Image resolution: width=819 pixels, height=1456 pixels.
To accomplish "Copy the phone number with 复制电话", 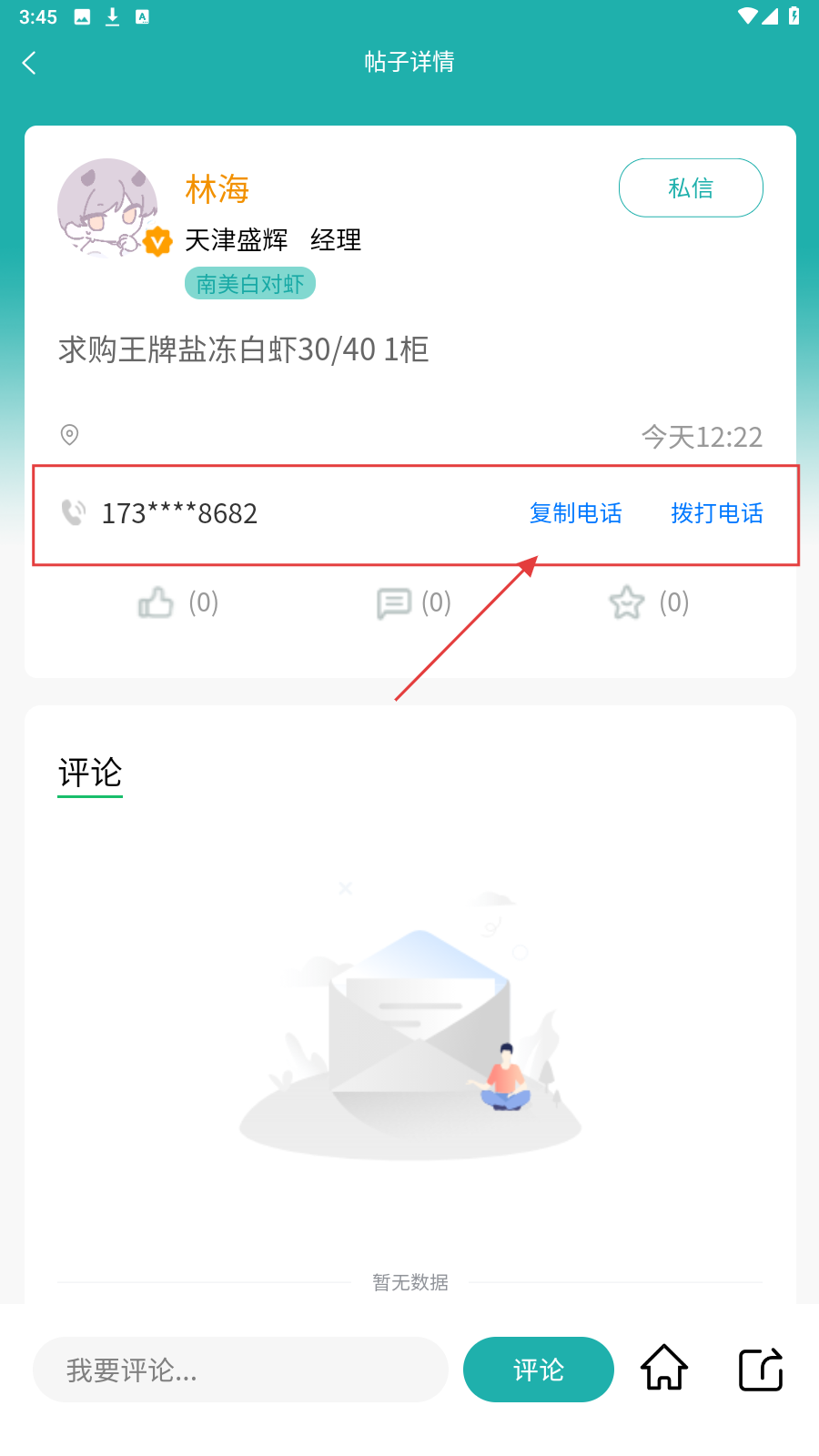I will pos(576,513).
